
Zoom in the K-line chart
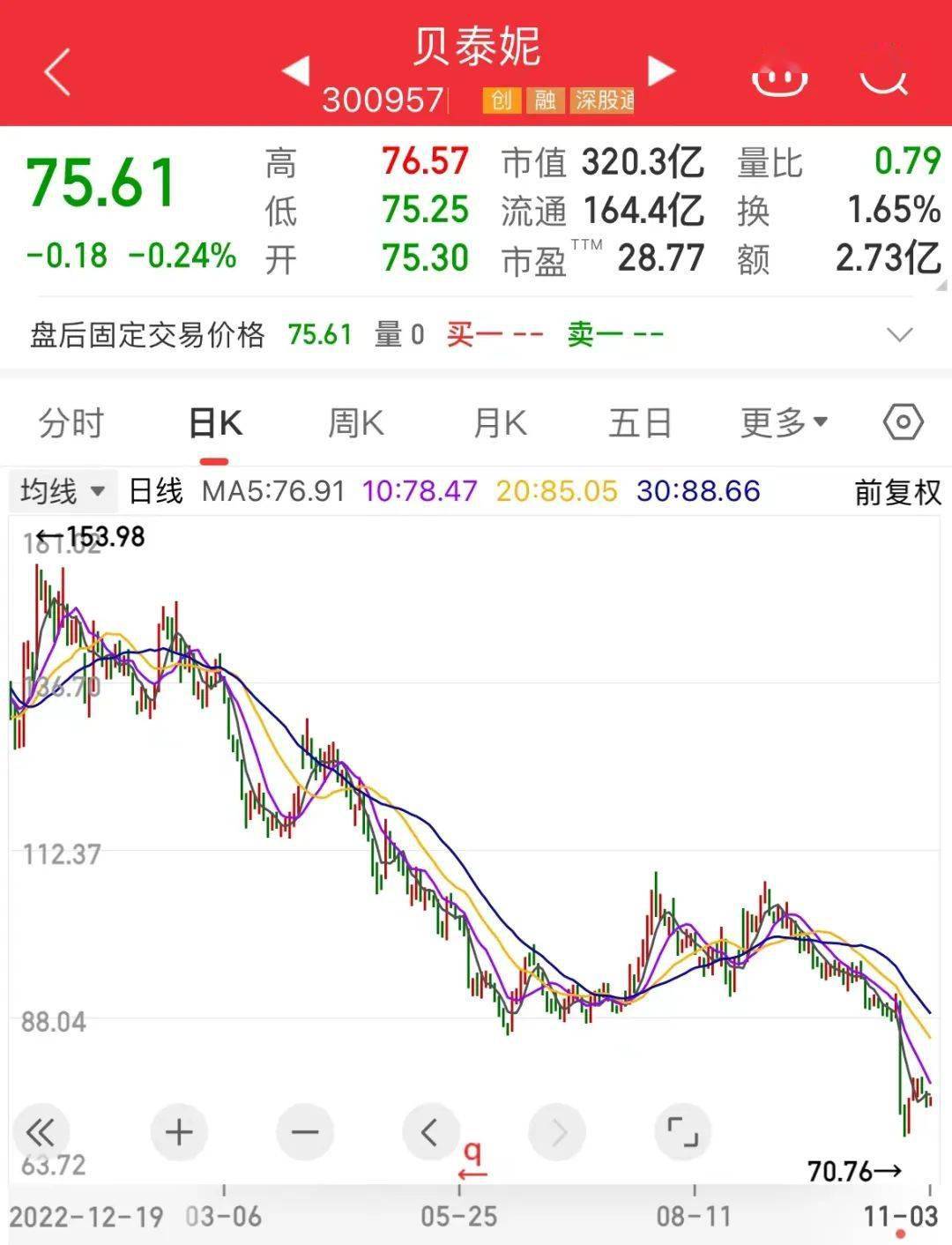point(179,1131)
